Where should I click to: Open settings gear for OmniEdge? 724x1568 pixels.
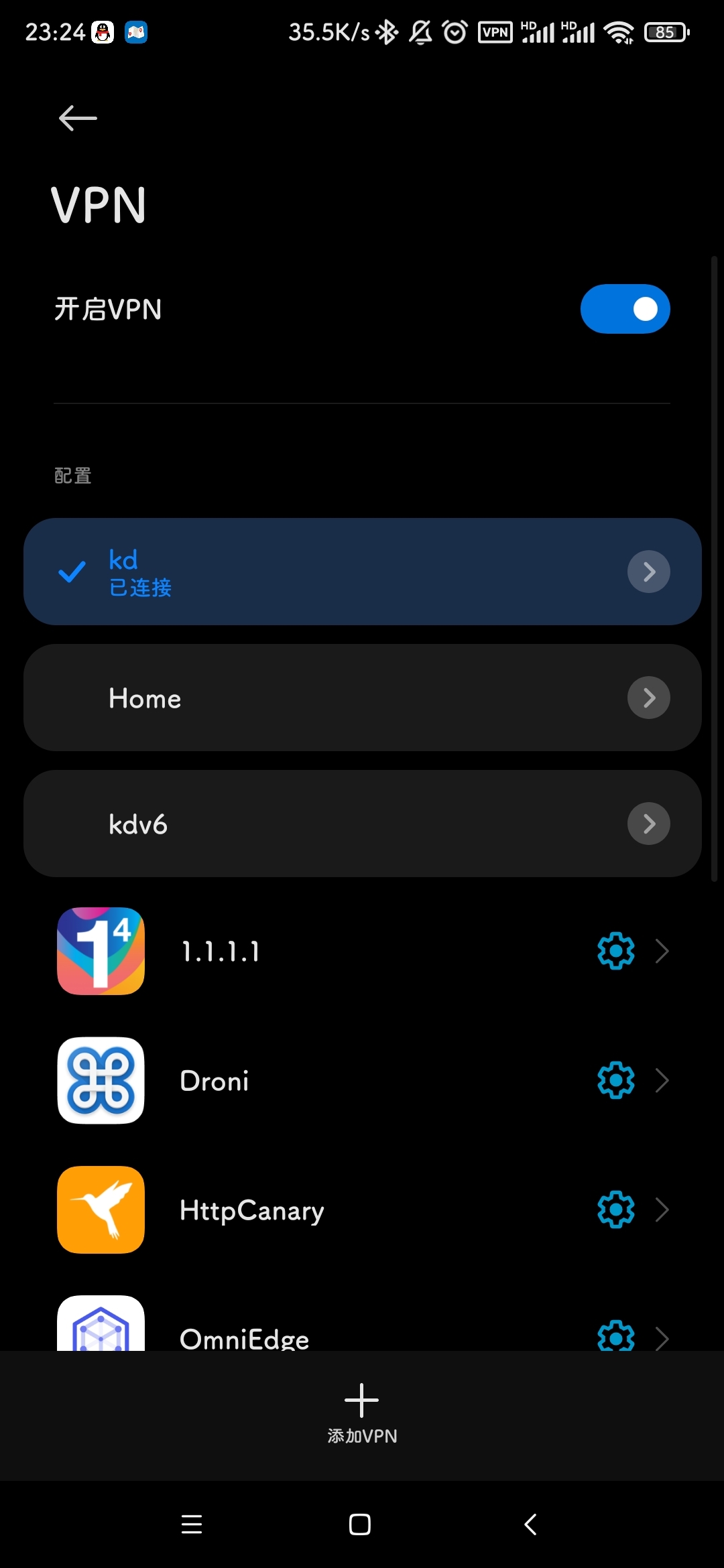pos(615,1337)
